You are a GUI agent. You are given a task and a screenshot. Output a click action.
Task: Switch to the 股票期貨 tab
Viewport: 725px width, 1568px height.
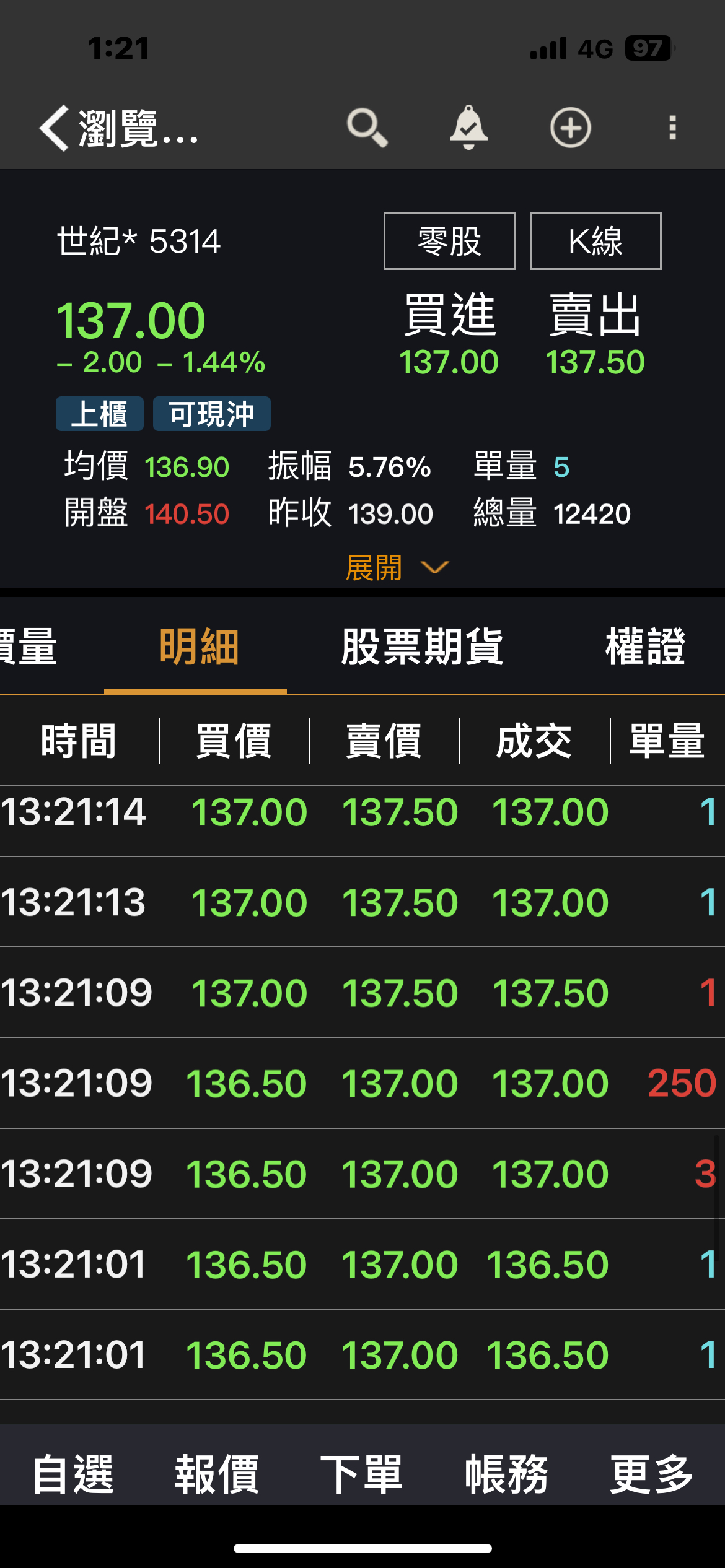423,648
